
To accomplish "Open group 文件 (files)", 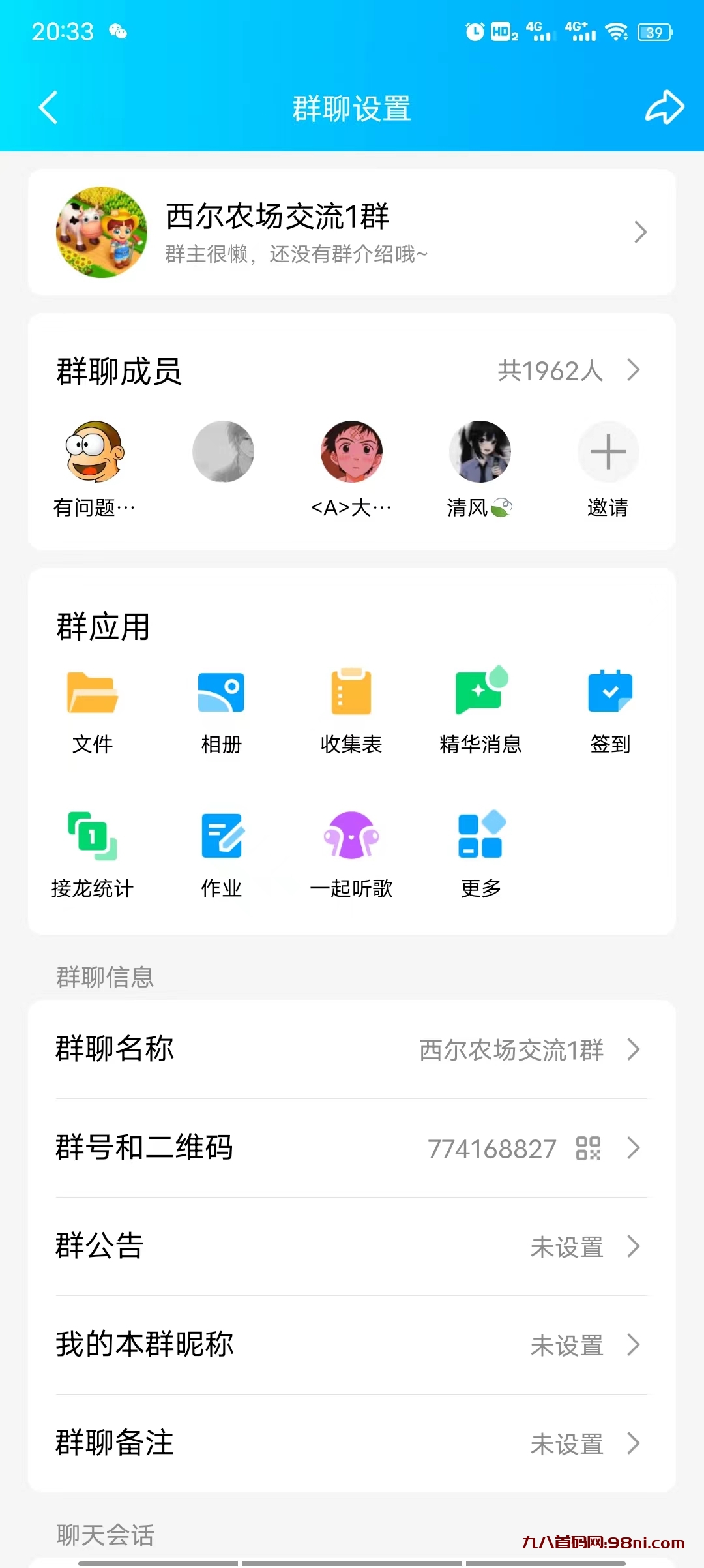I will click(93, 693).
